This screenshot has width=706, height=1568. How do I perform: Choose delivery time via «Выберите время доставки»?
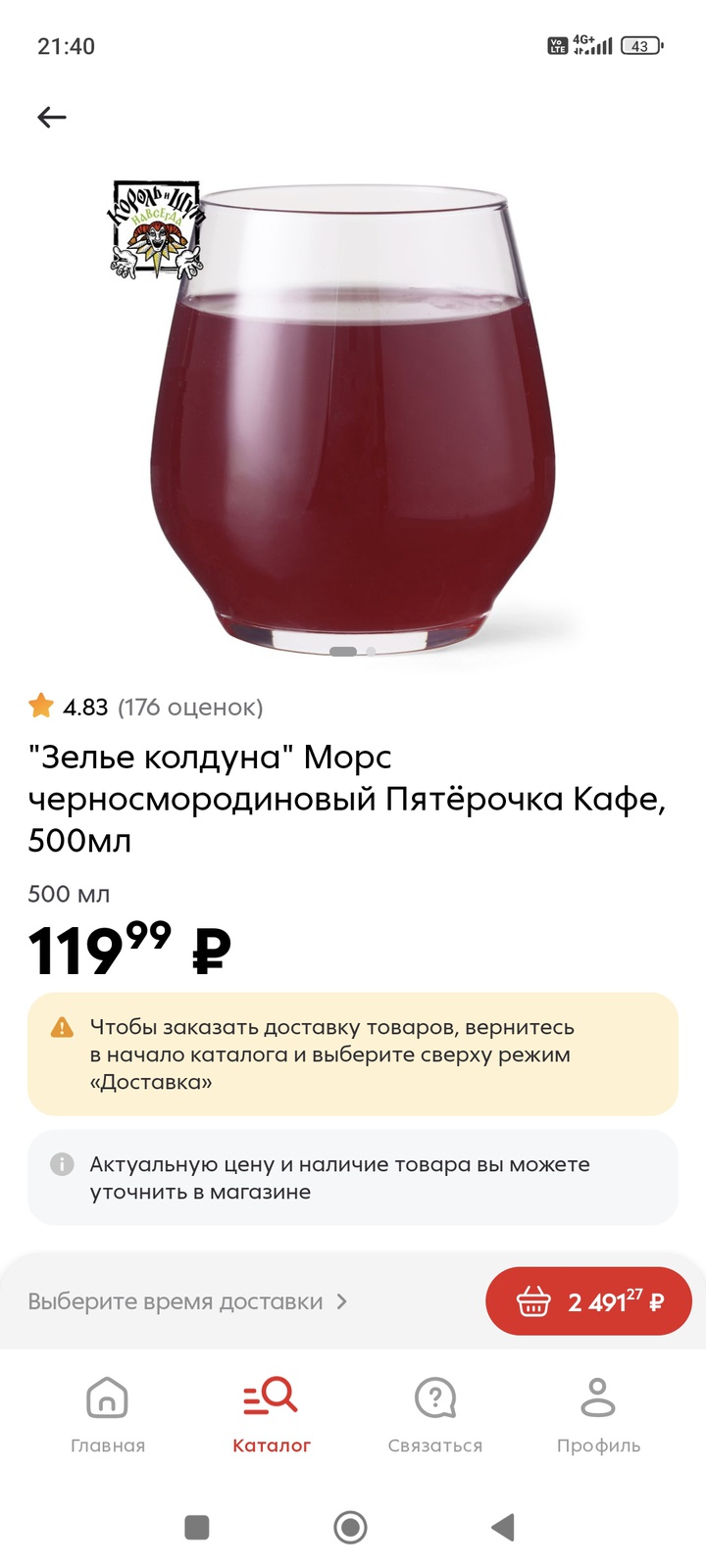tap(187, 1301)
